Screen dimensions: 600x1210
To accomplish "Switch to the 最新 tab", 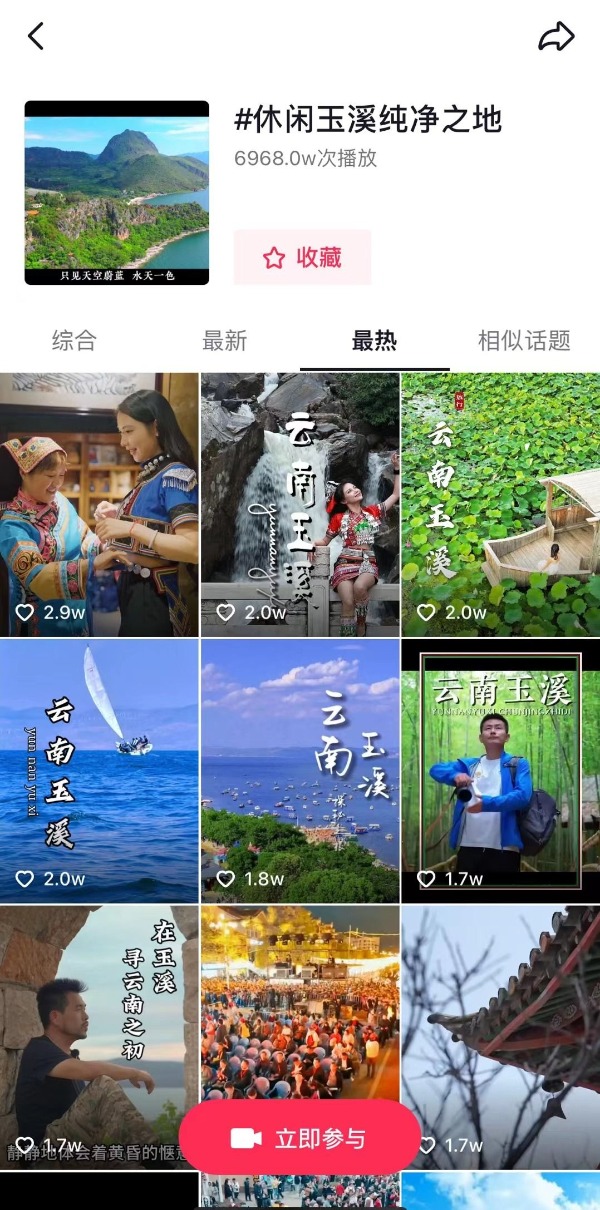I will tap(224, 340).
